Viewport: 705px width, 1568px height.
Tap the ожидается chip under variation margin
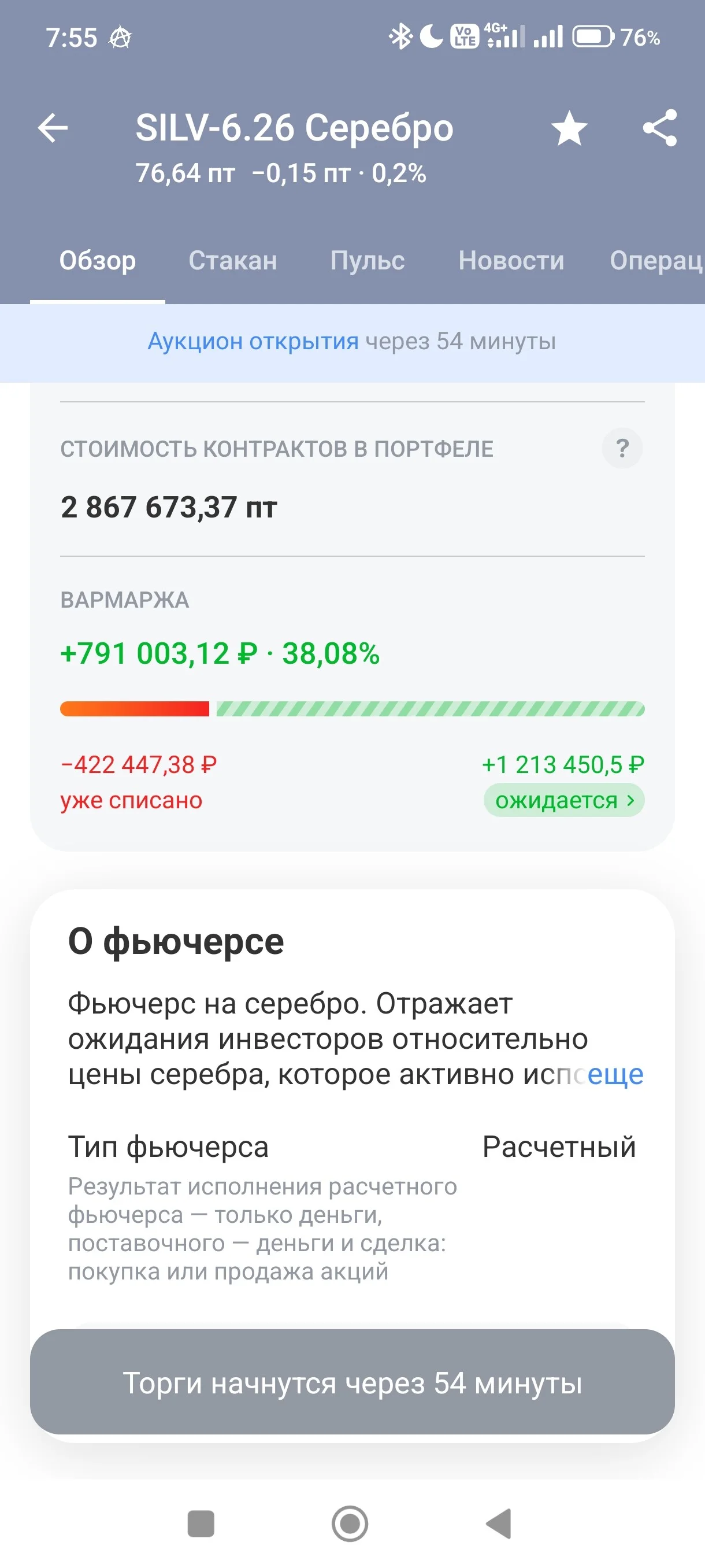point(564,800)
